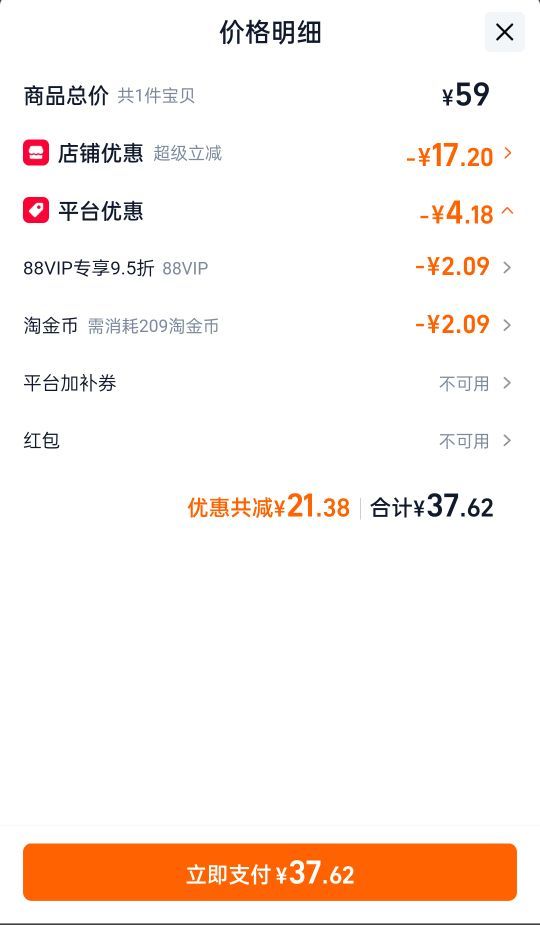This screenshot has height=925, width=540.
Task: Open 88VIP专享9.5折 discount details
Action: (269, 268)
